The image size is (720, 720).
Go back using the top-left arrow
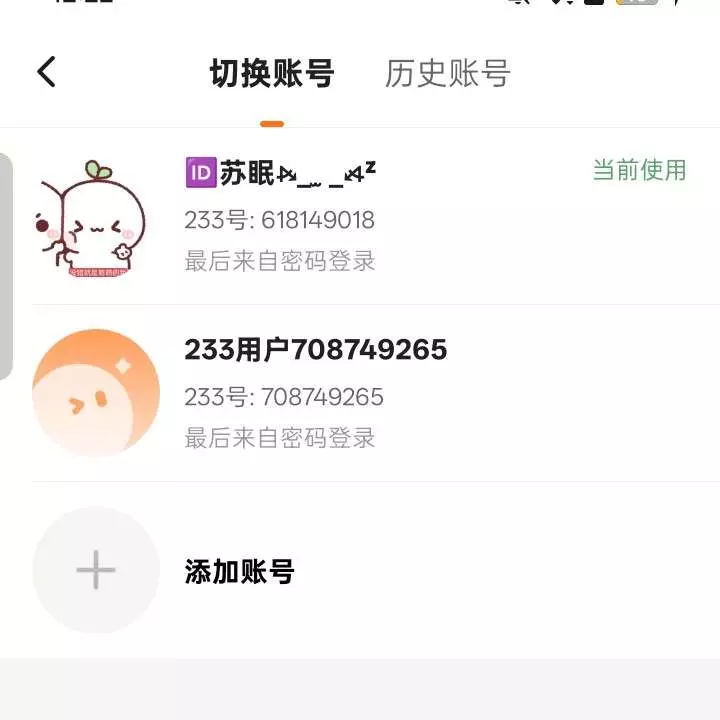tap(47, 72)
